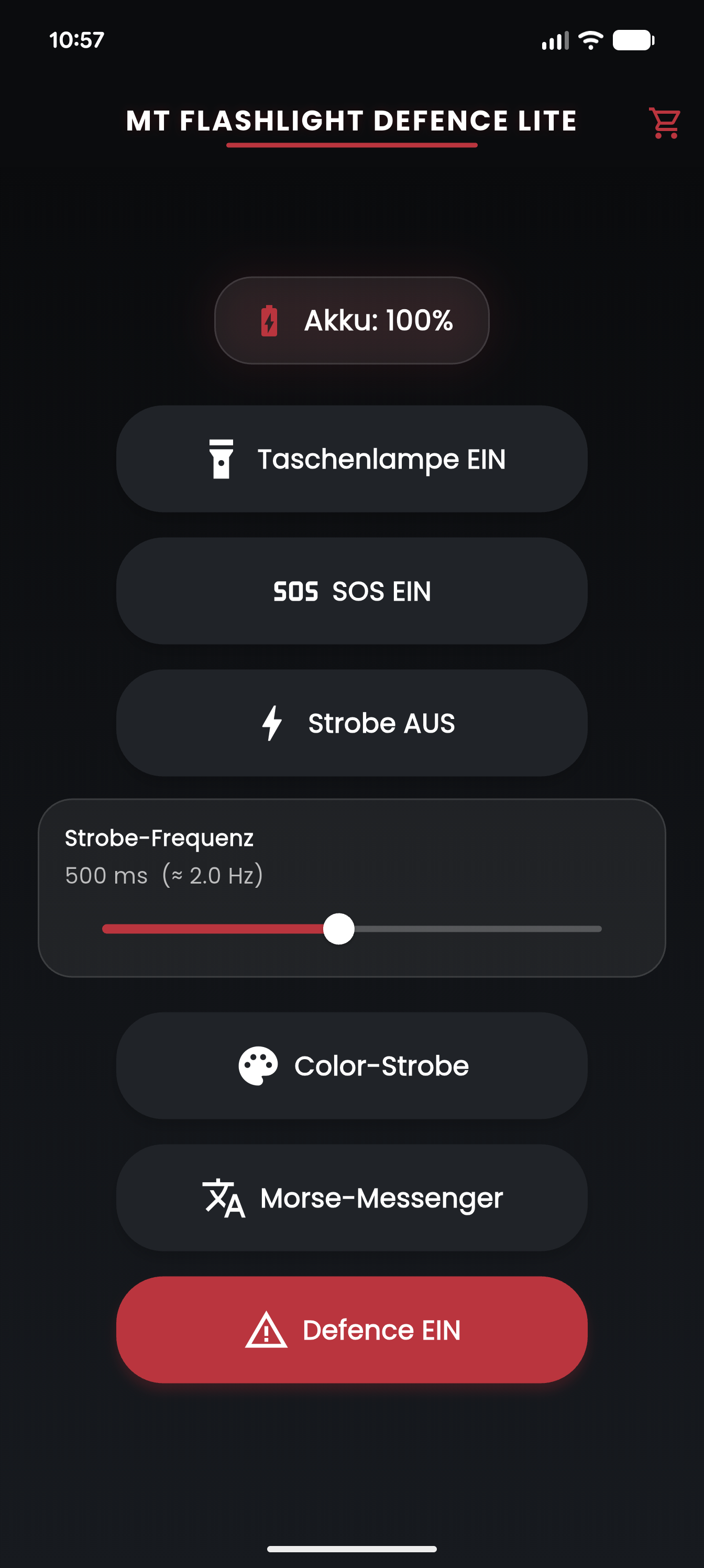The width and height of the screenshot is (704, 1568).
Task: Open the shopping cart icon
Action: coord(664,123)
